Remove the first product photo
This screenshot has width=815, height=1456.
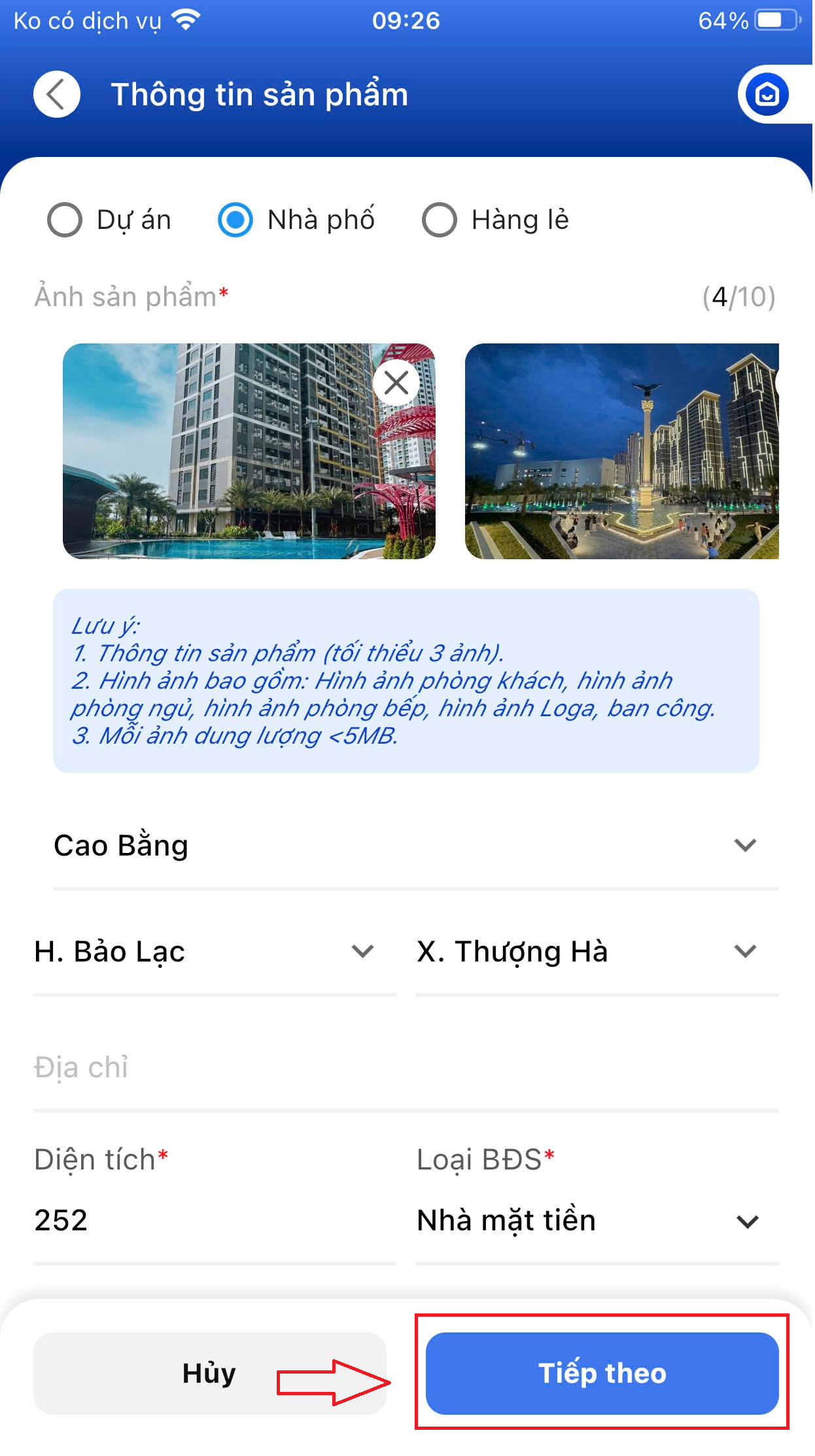[396, 383]
